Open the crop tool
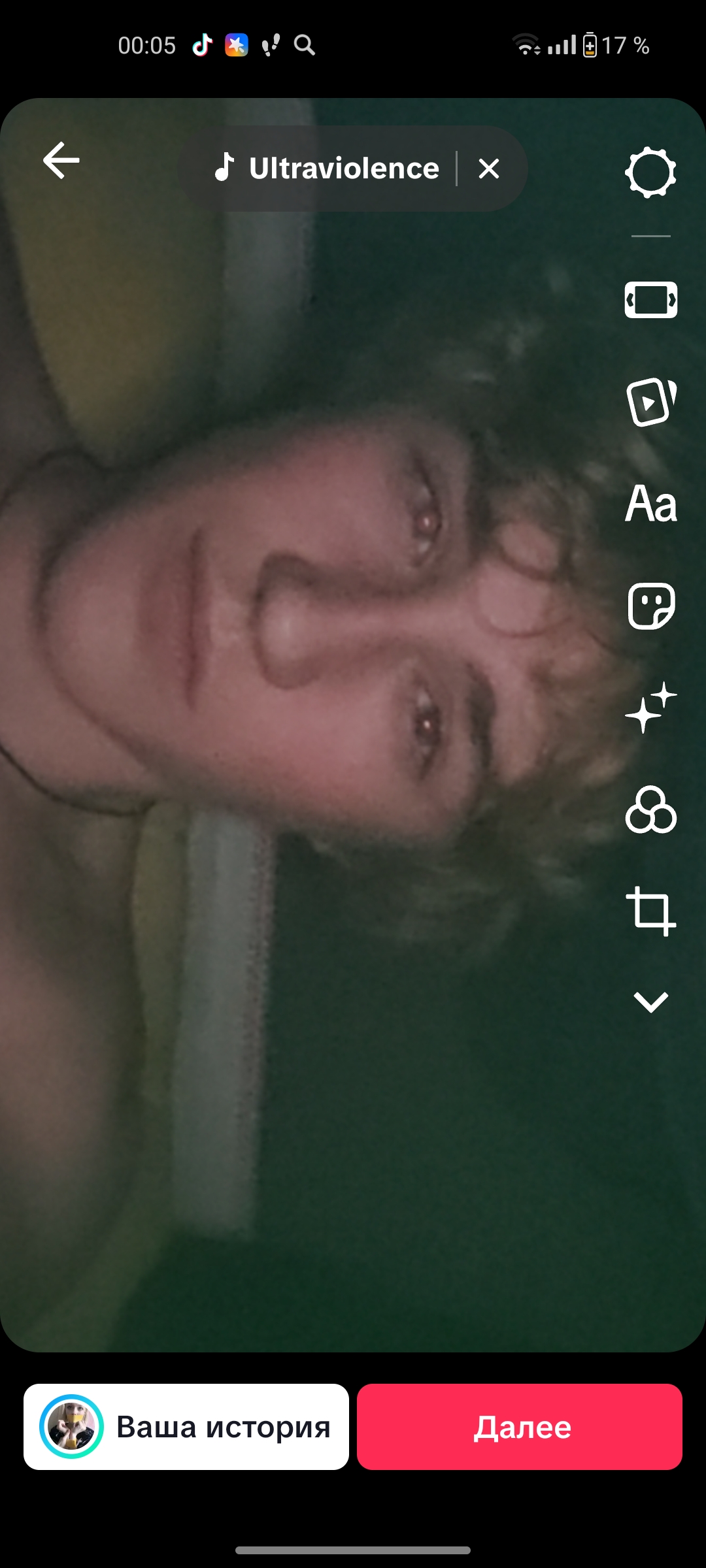The image size is (706, 1568). coord(650,911)
